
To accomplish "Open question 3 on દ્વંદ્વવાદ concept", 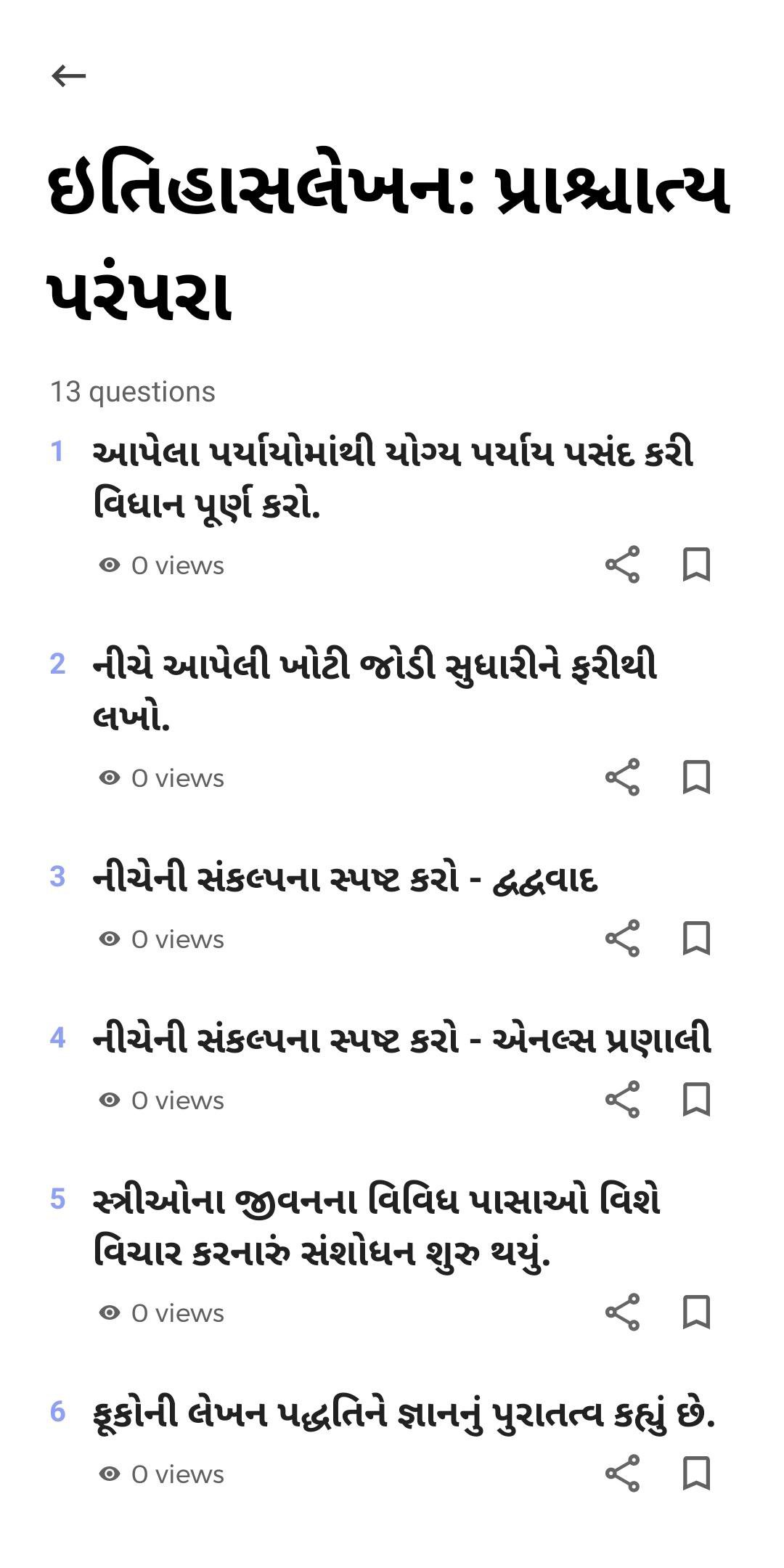I will [x=345, y=878].
